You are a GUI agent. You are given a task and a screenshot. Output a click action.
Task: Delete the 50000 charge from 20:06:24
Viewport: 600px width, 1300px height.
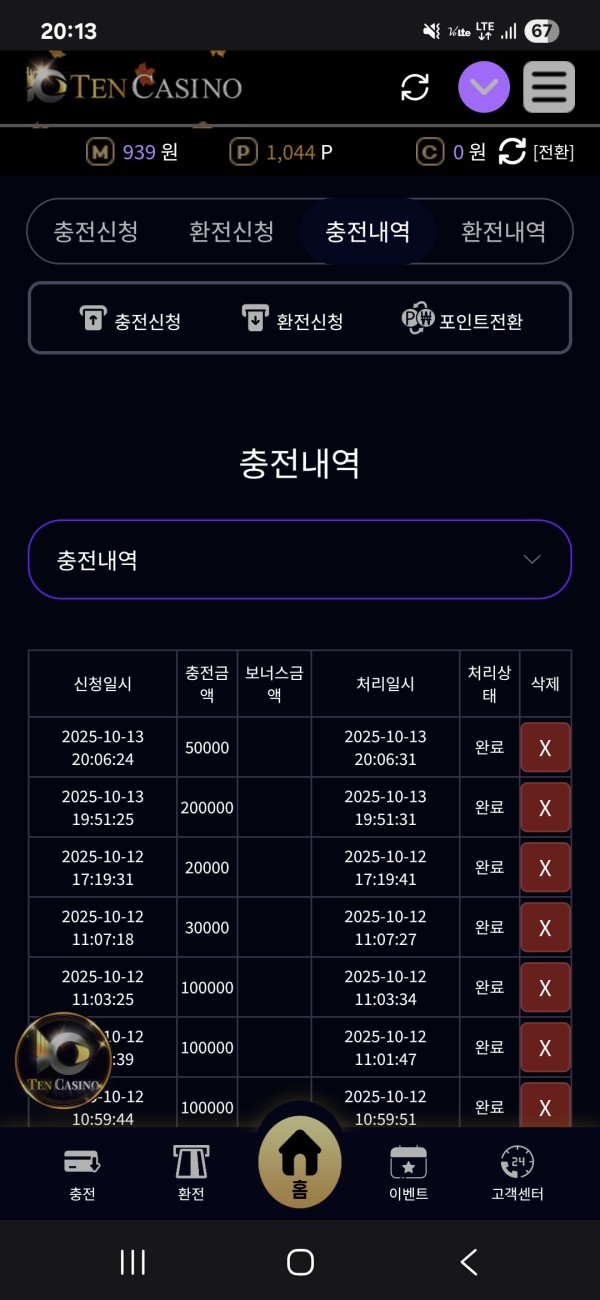point(545,748)
